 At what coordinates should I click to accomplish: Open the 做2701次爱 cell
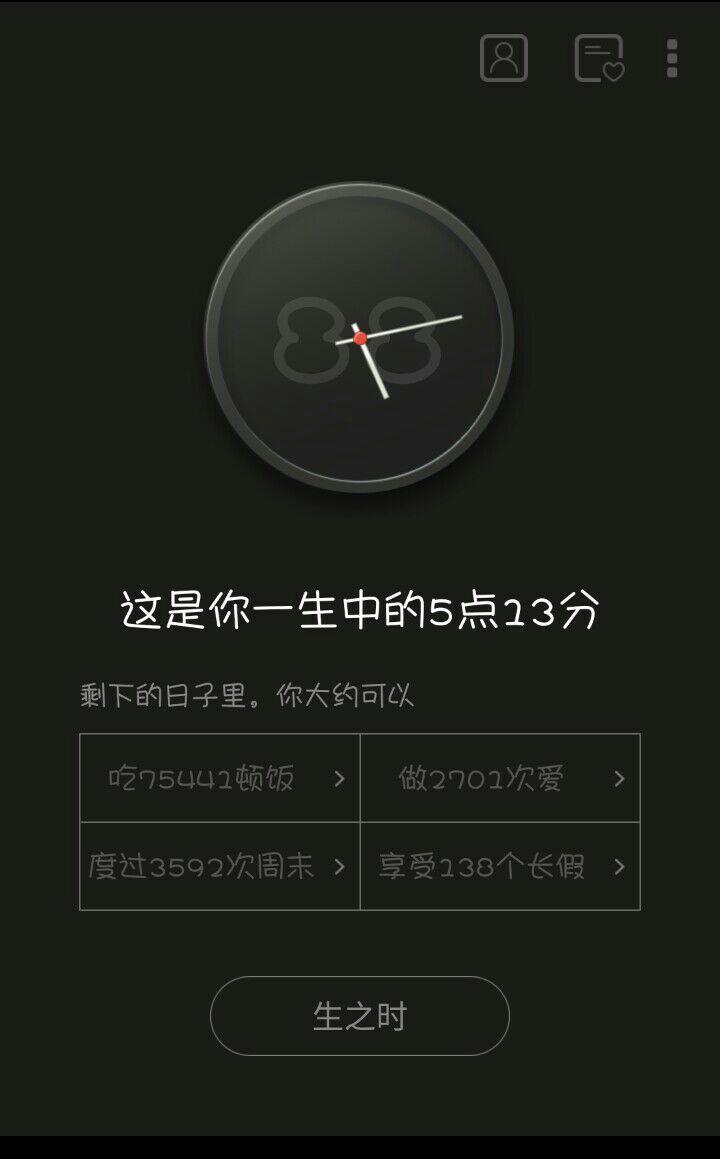coord(500,778)
